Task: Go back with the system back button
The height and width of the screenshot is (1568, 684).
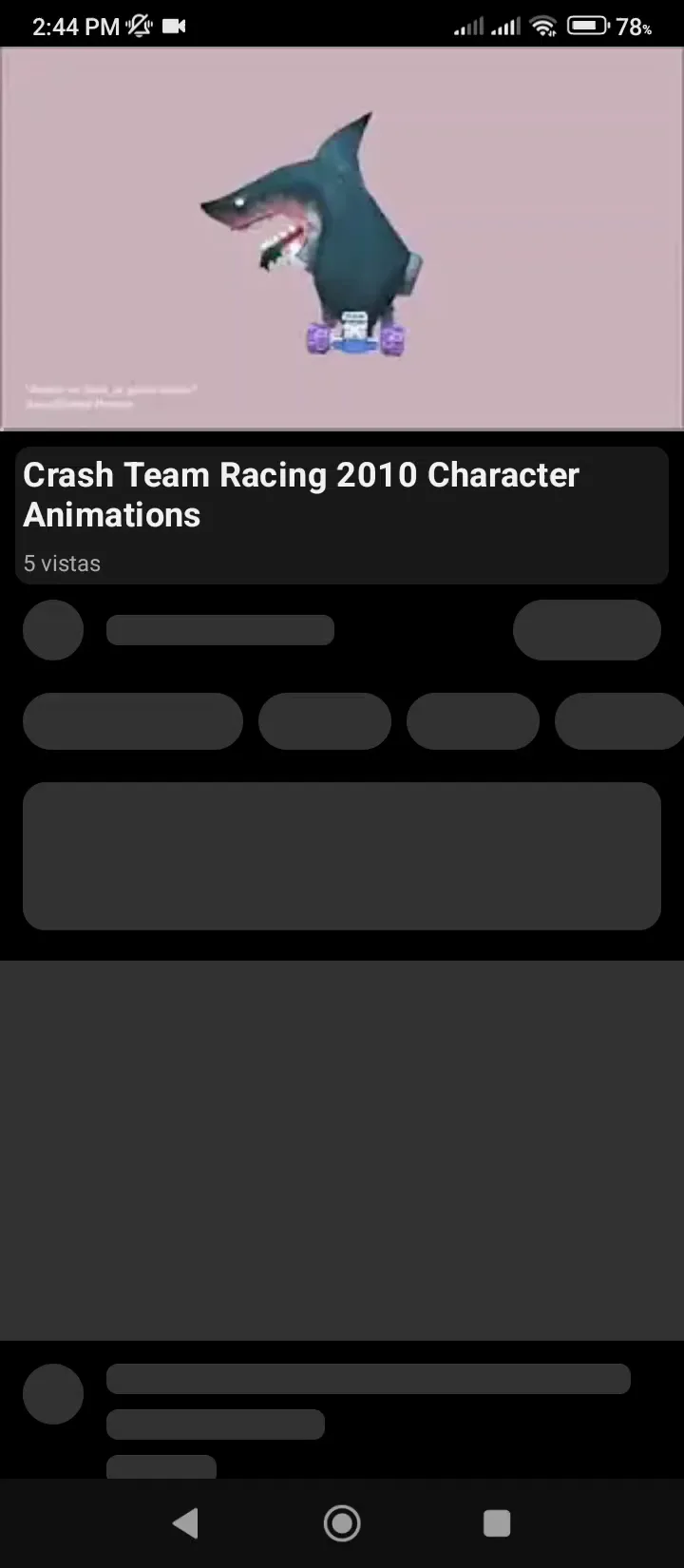Action: (186, 1523)
